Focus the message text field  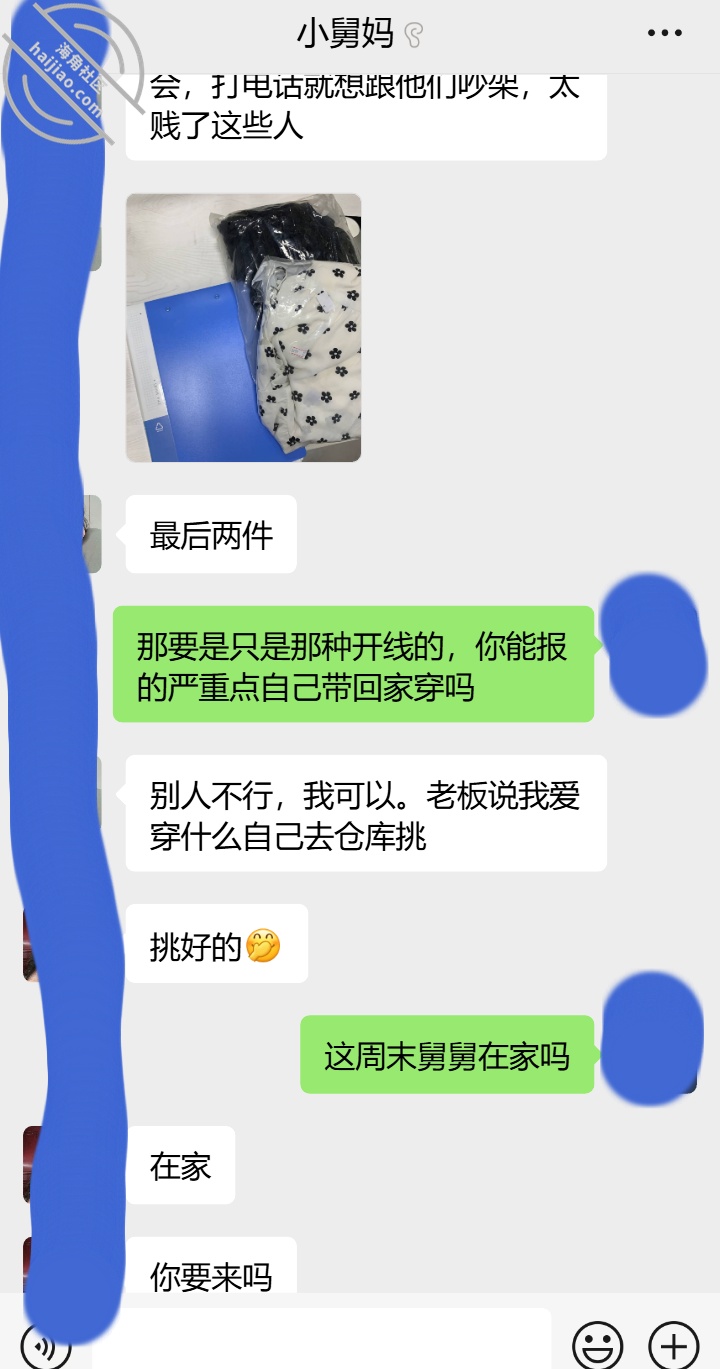click(x=320, y=1340)
